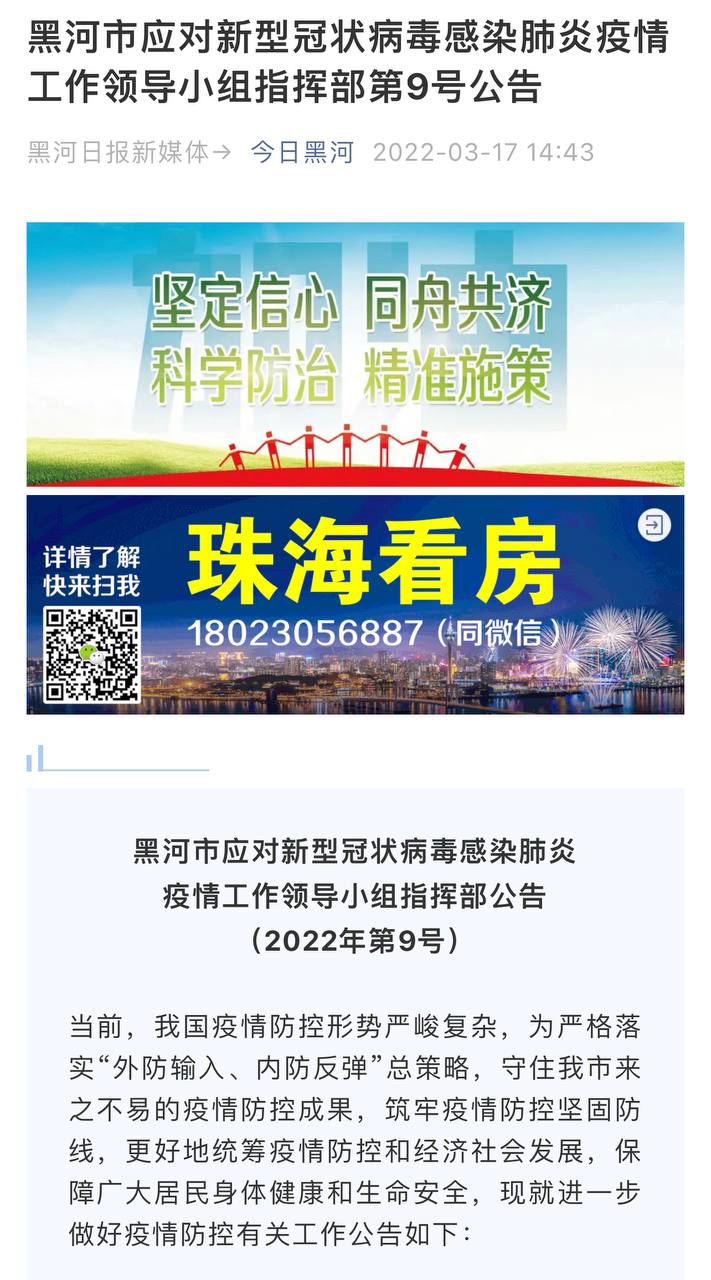Image resolution: width=711 pixels, height=1280 pixels.
Task: Open the 今日黑河 account link
Action: [302, 152]
